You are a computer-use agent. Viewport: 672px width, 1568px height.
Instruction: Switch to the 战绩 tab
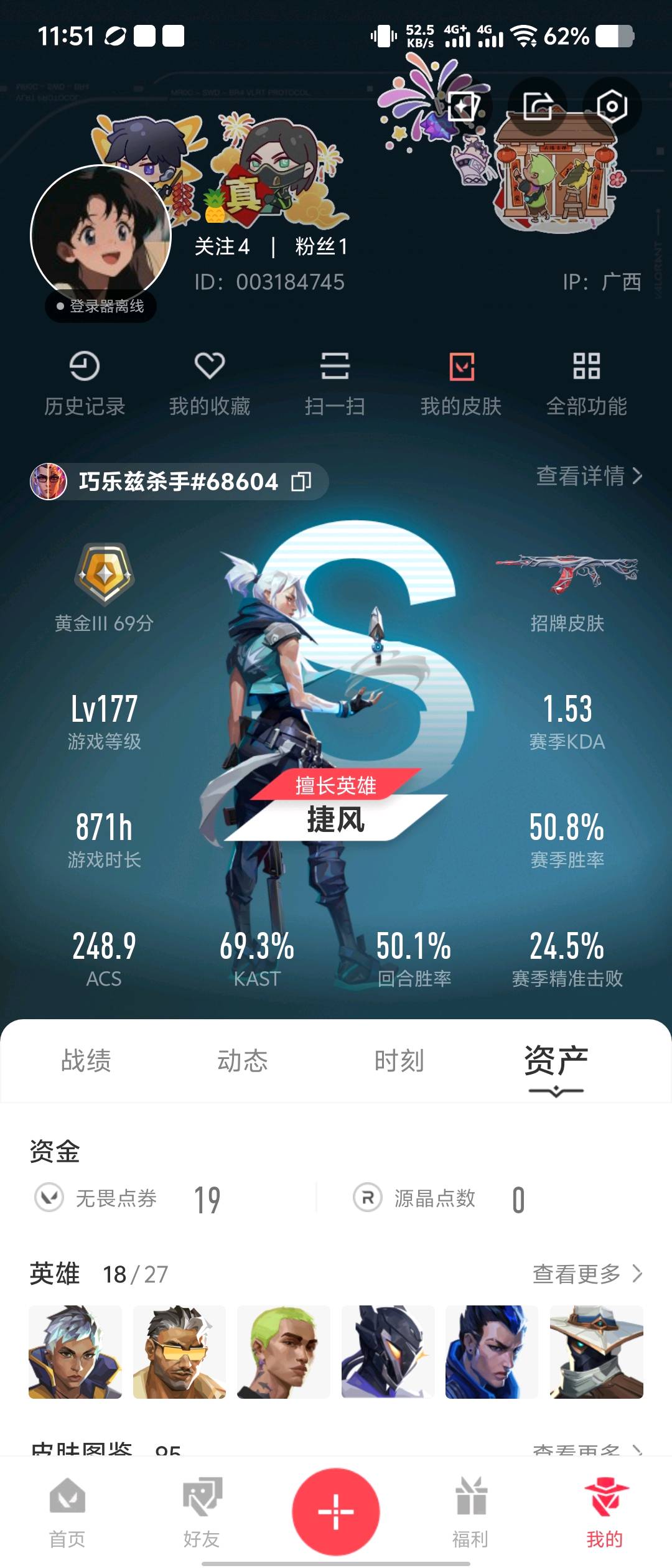(86, 1060)
